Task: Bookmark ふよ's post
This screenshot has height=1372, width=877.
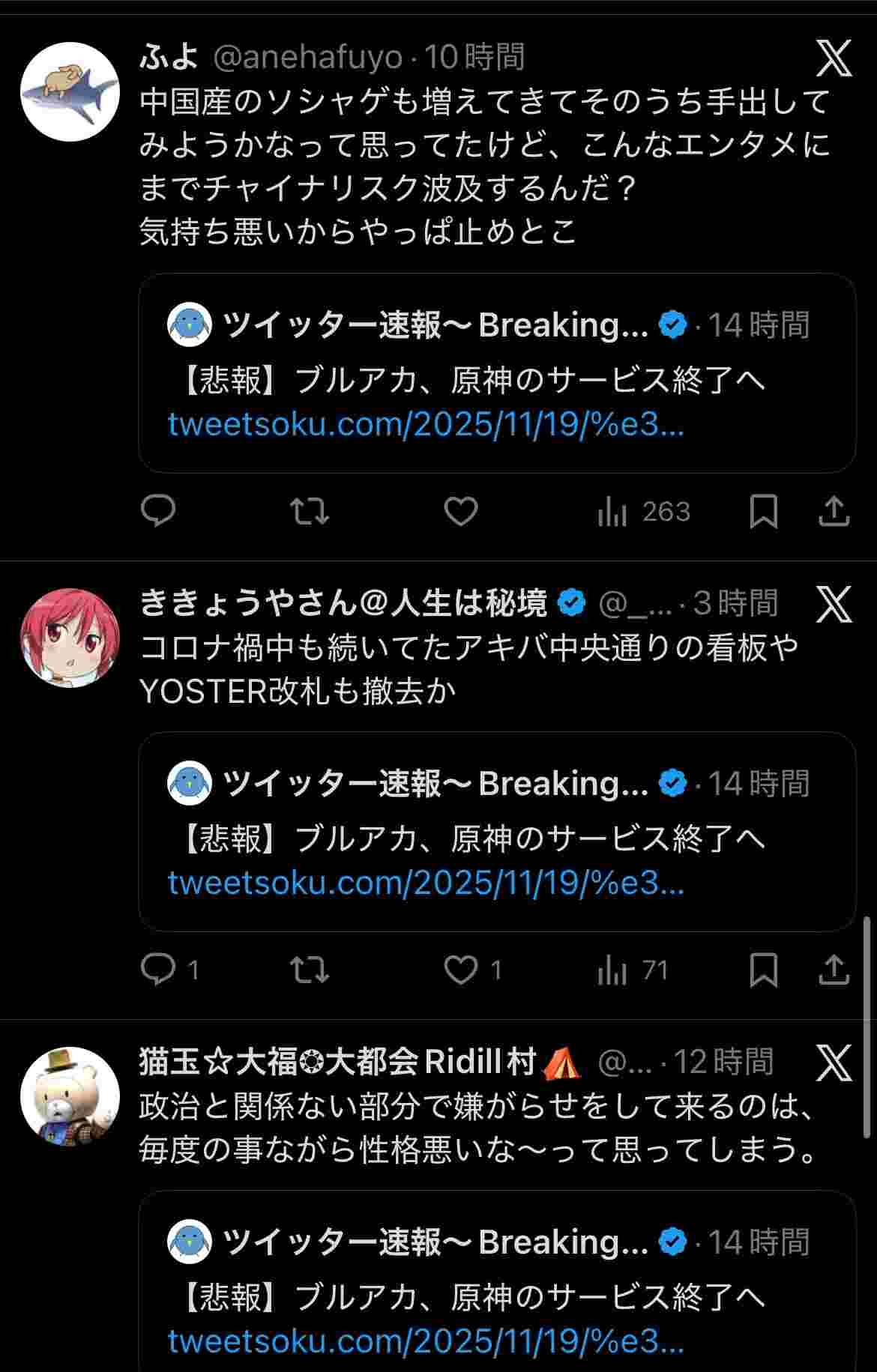Action: (x=763, y=511)
